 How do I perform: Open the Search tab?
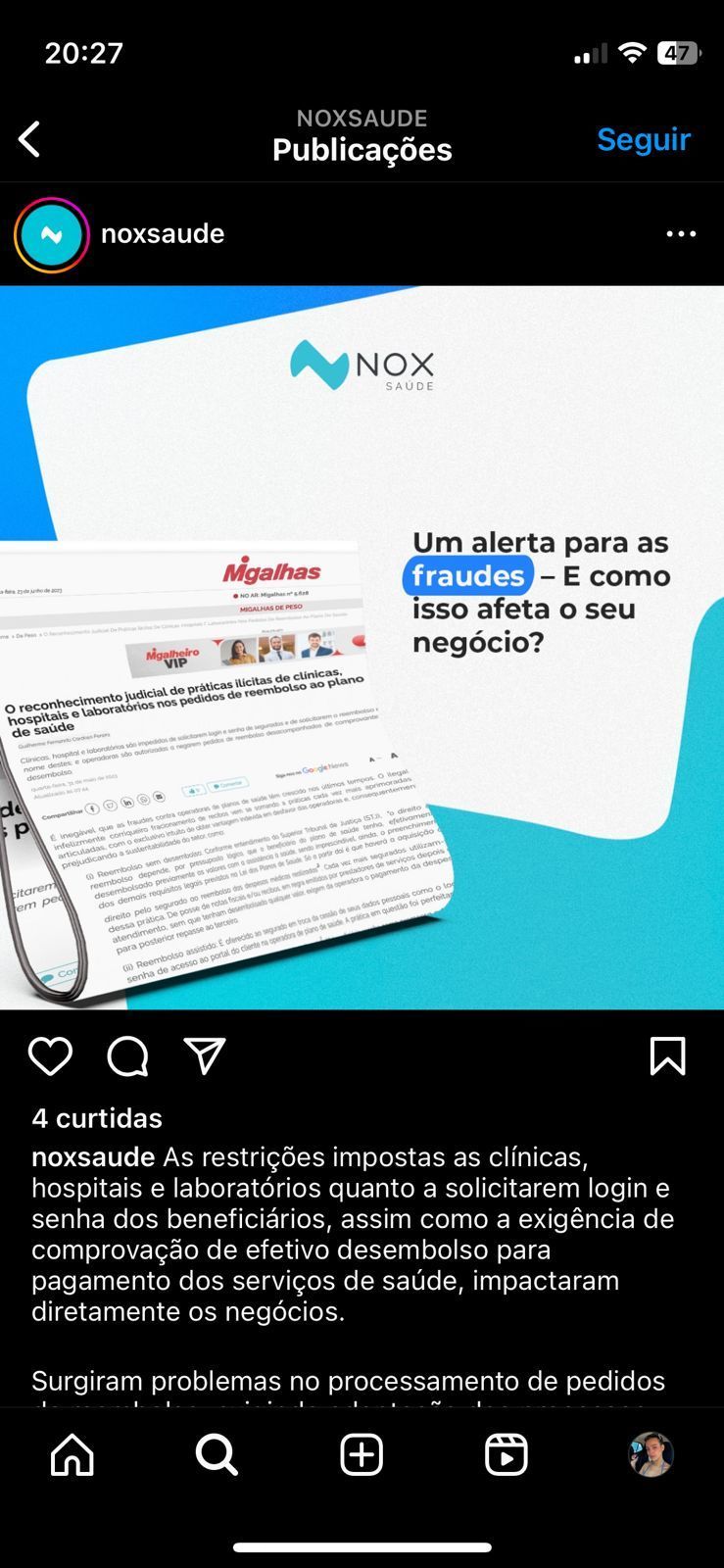(217, 1454)
